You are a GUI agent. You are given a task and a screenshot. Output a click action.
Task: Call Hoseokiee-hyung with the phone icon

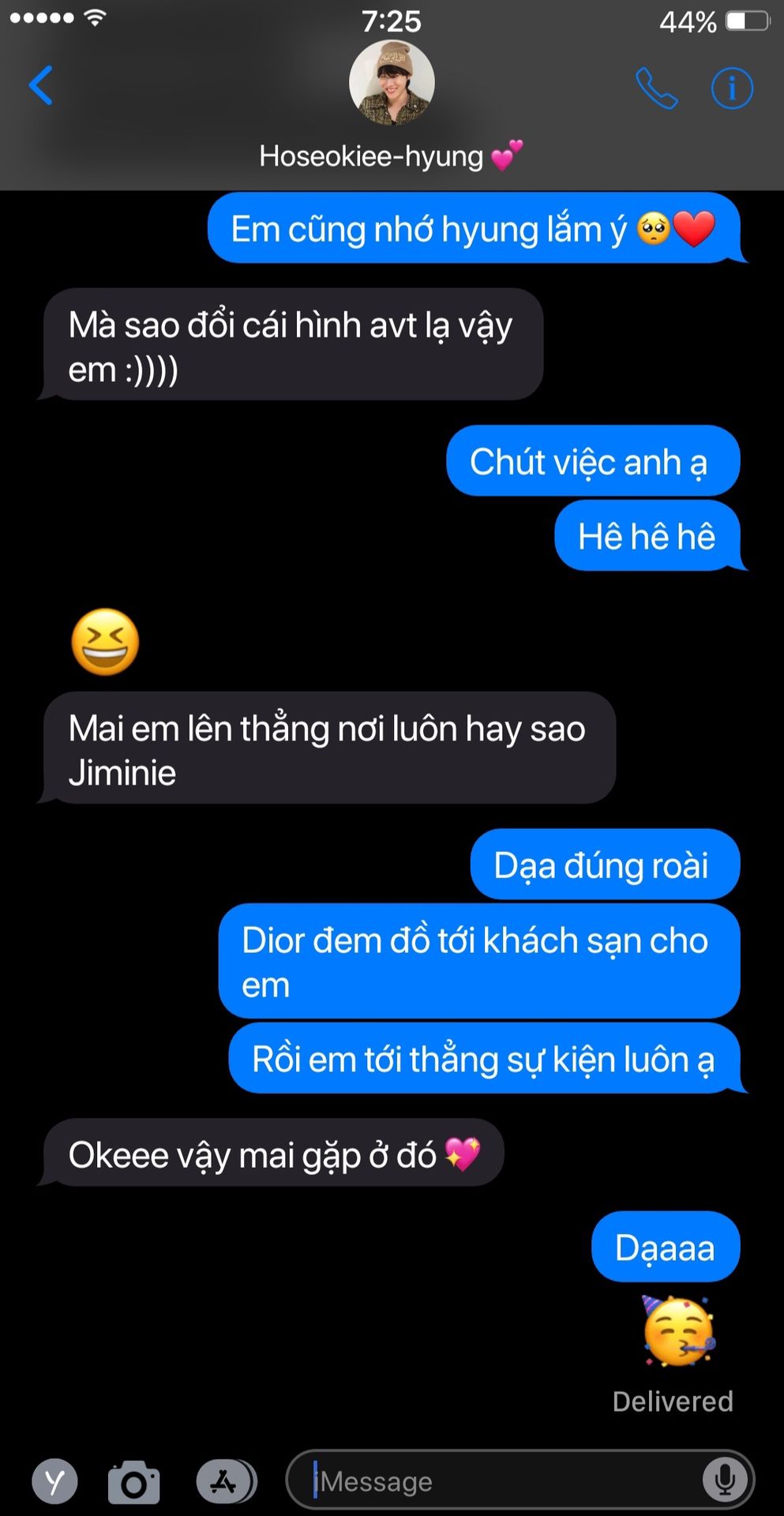tap(657, 88)
